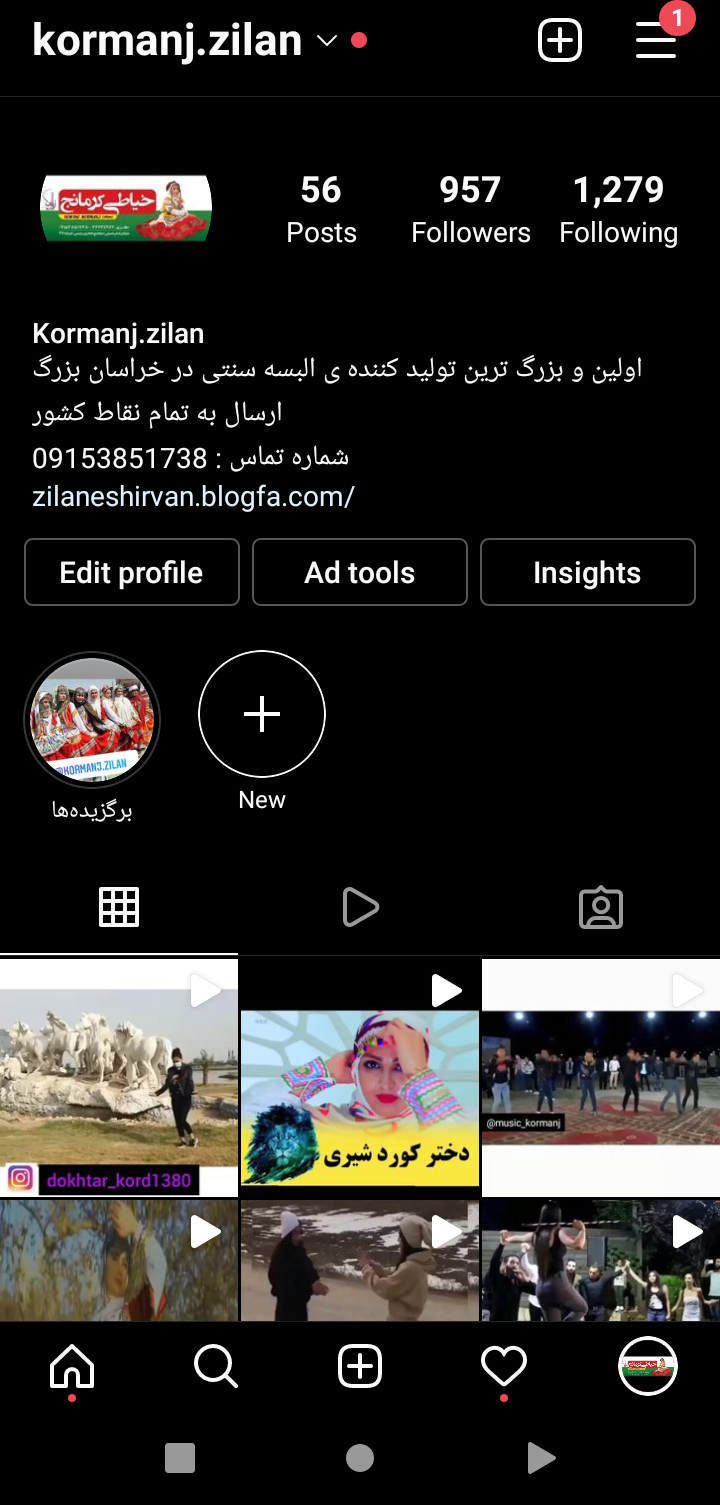Open the Following list

pyautogui.click(x=618, y=210)
